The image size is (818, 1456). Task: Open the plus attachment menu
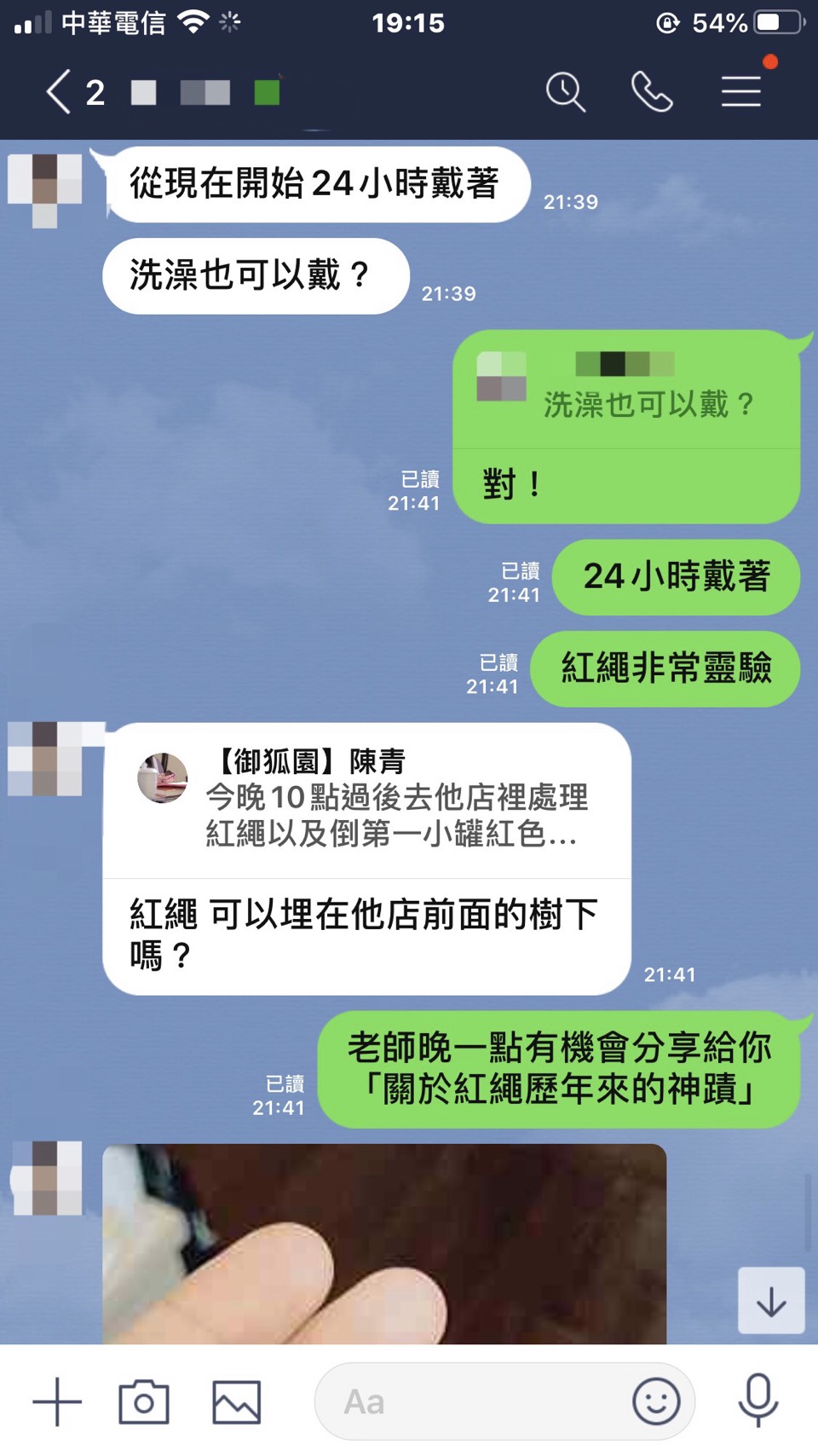pos(57,1401)
